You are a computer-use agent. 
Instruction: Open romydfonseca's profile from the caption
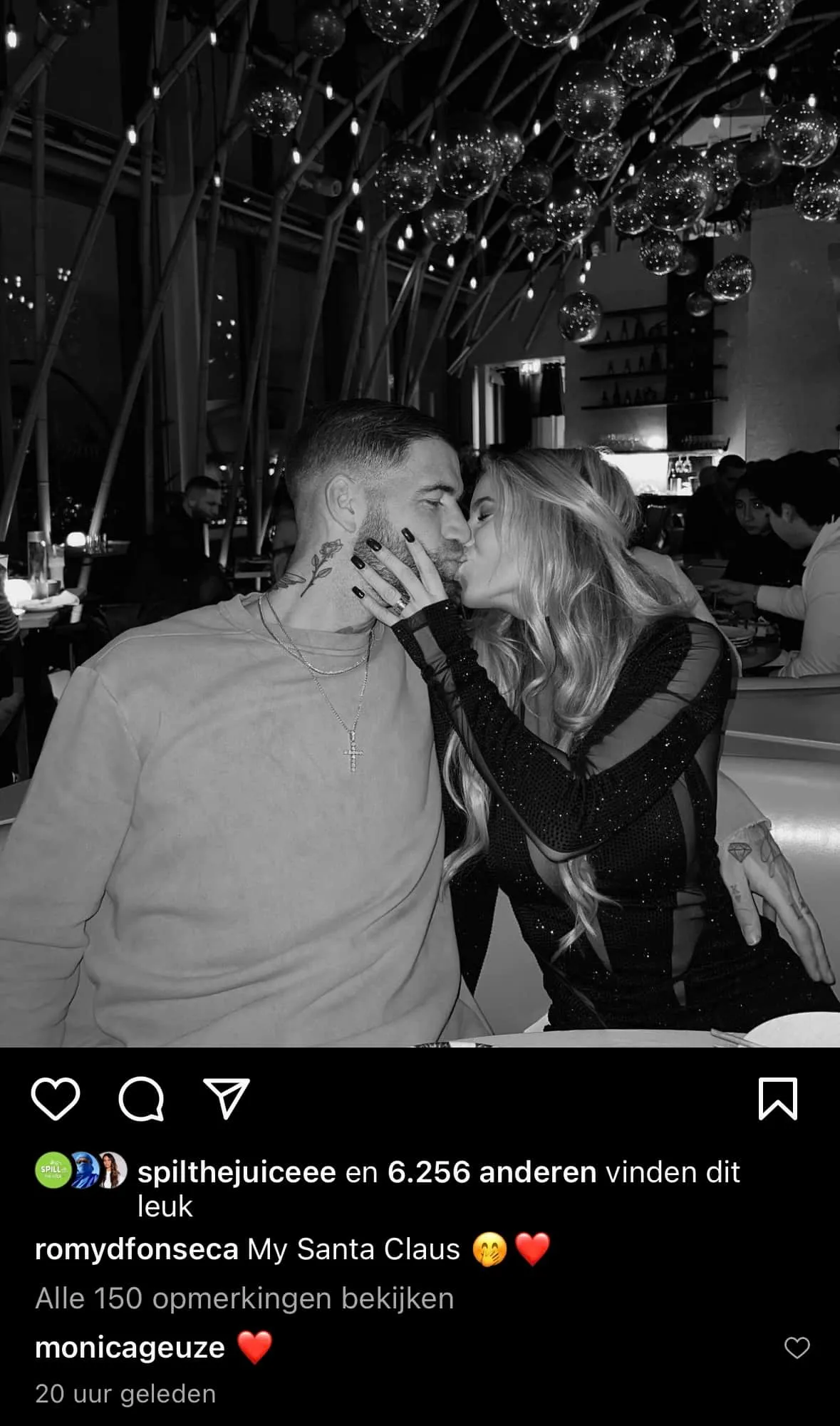click(x=136, y=1249)
